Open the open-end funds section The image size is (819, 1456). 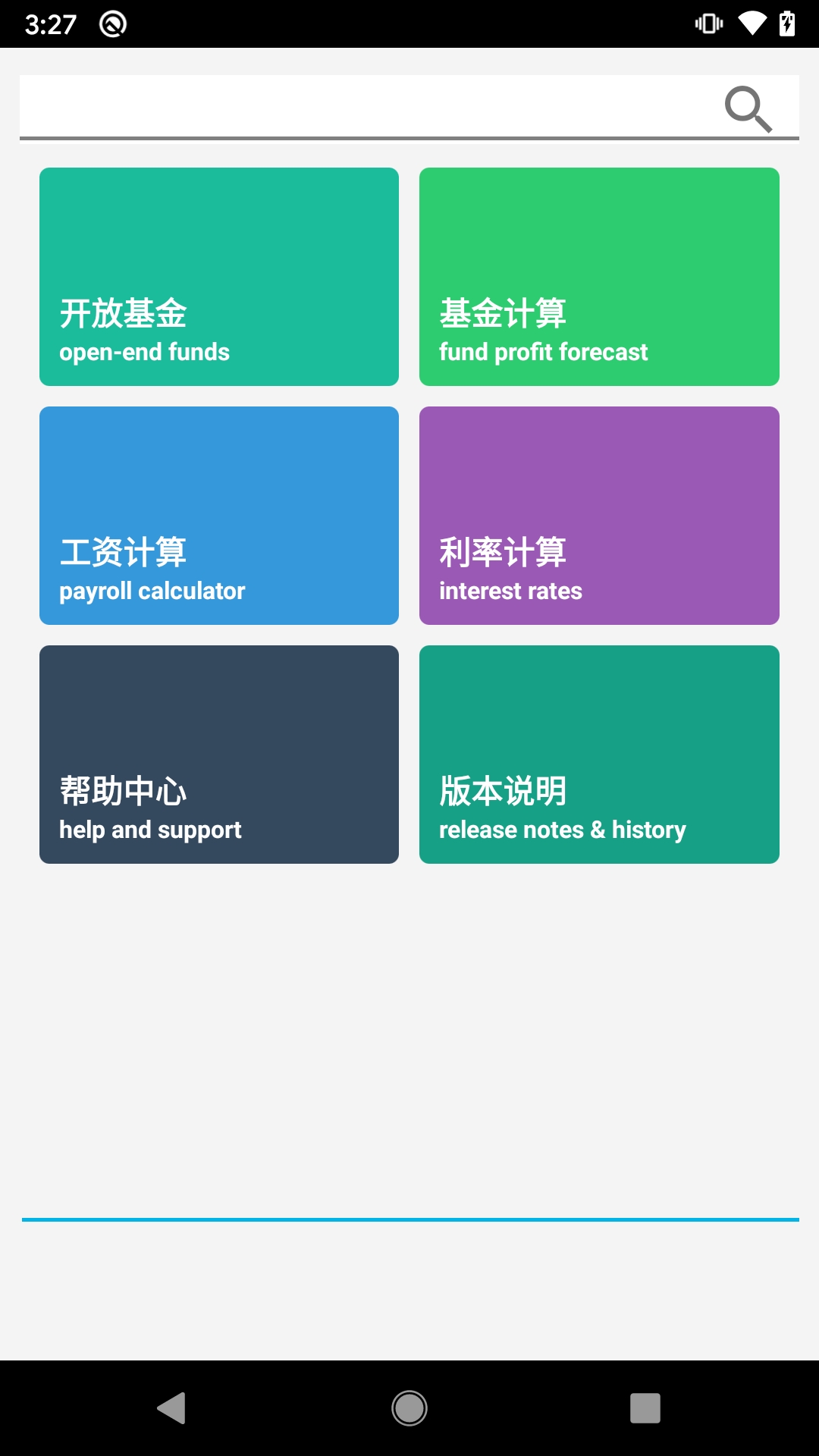coord(219,277)
